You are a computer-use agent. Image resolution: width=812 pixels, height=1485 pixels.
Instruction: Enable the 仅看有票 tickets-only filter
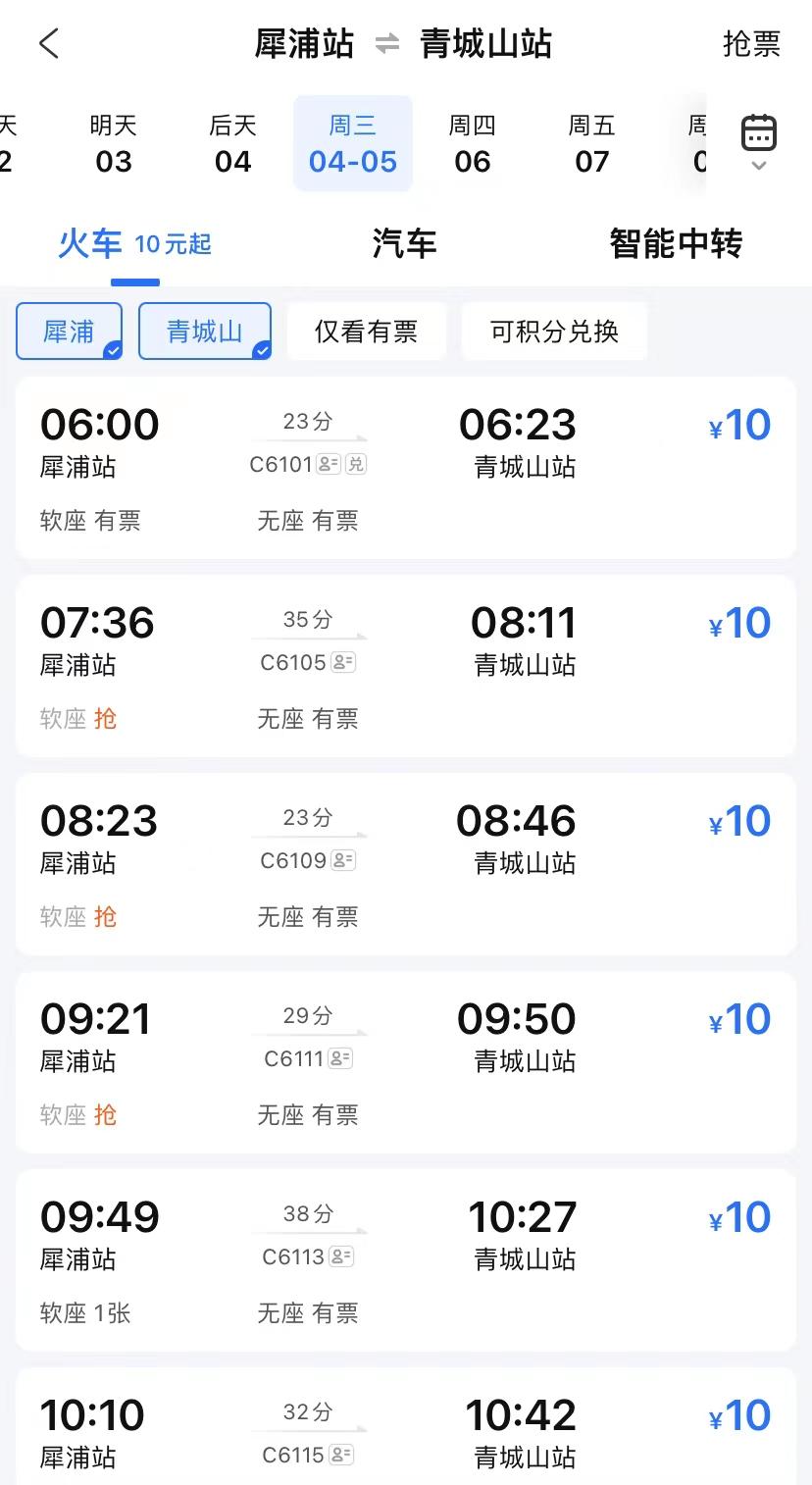(366, 331)
